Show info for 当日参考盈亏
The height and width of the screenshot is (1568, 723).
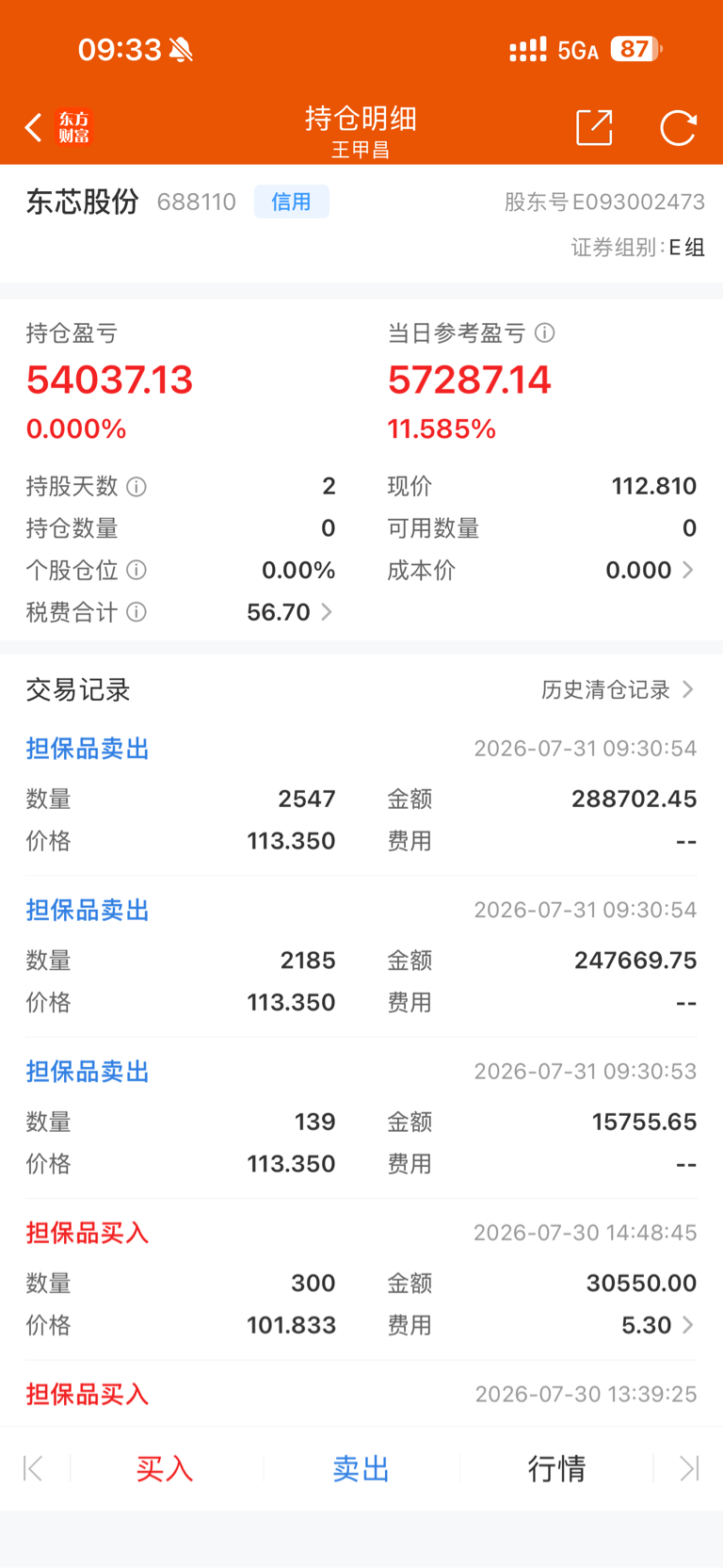(x=544, y=332)
